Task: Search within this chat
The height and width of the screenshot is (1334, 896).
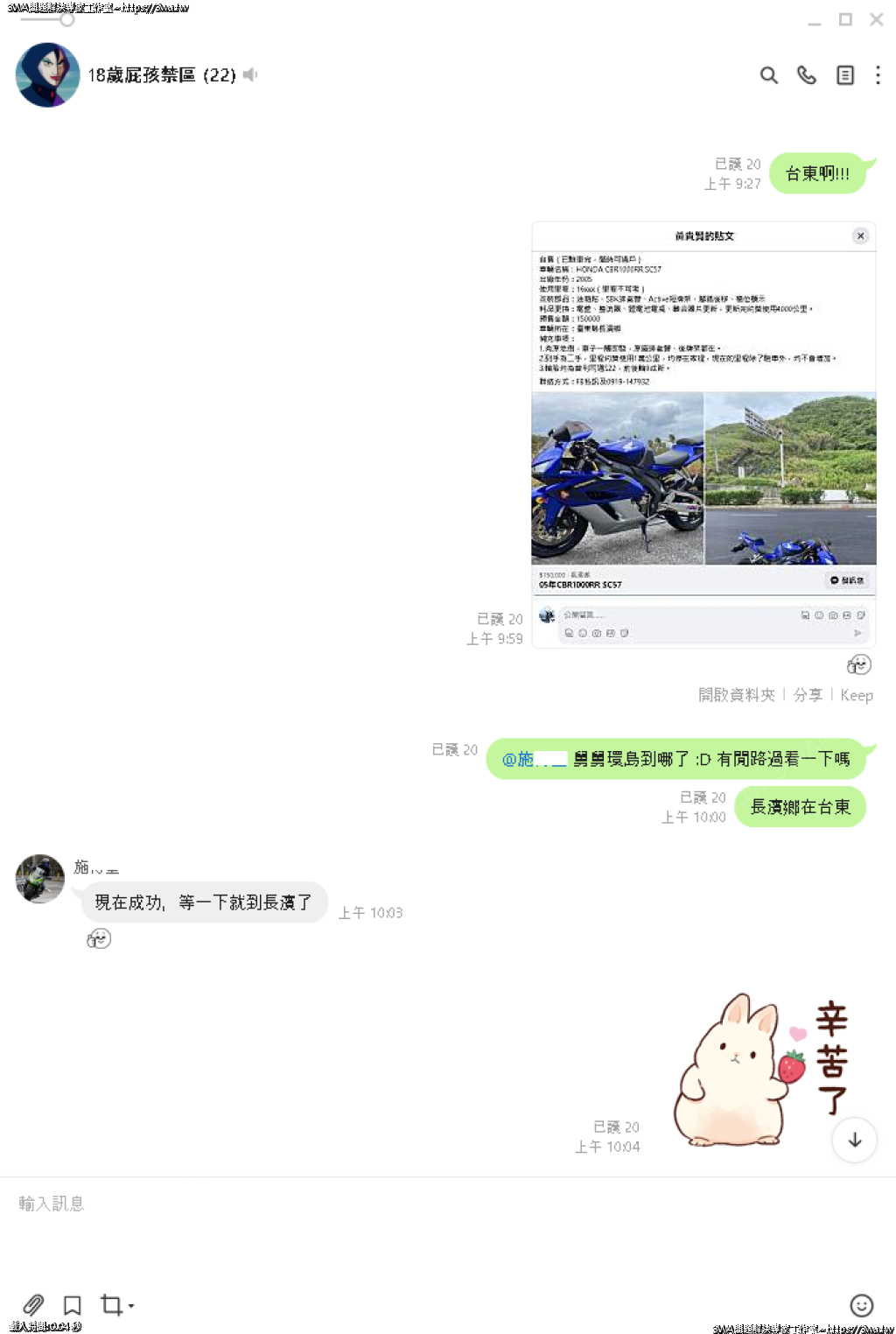Action: (x=768, y=75)
